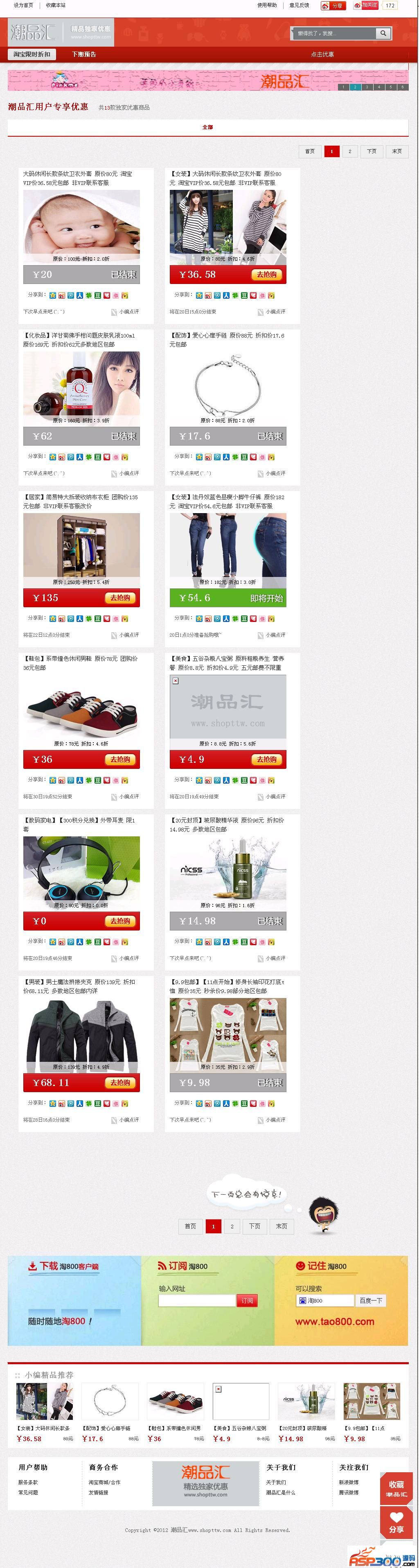
Task: Open the 点击优惠 link in the red bar
Action: click(x=322, y=54)
